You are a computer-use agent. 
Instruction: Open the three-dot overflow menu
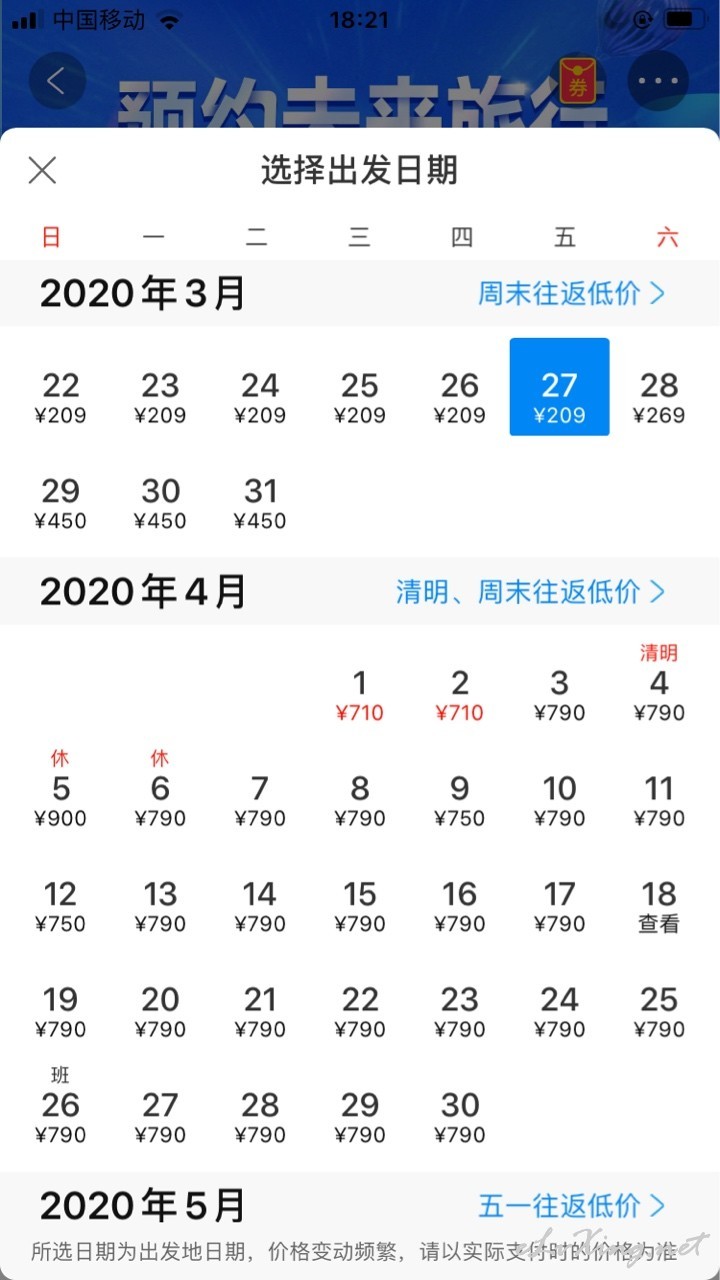658,81
